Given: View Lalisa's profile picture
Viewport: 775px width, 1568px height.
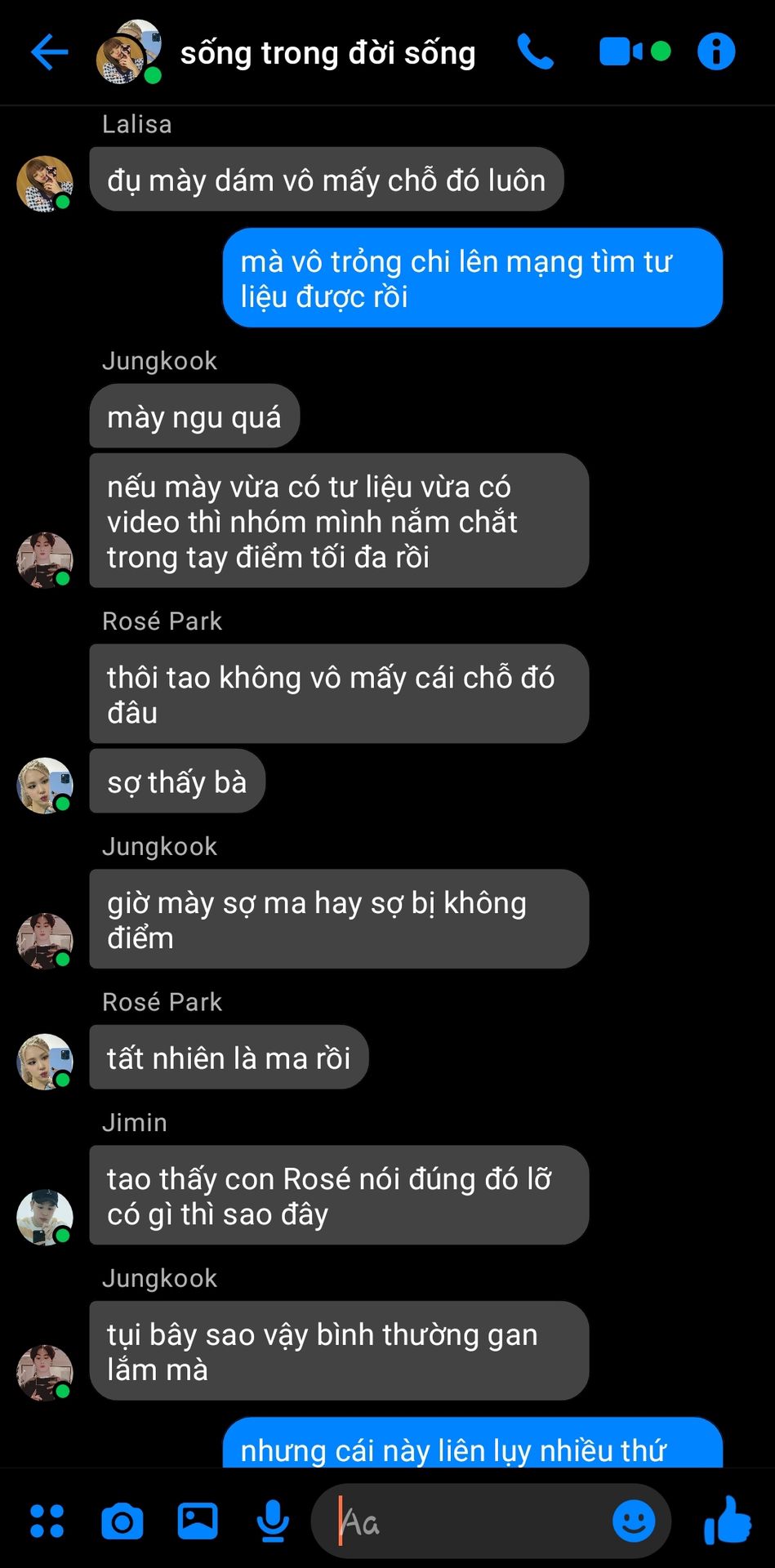Looking at the screenshot, I should (x=45, y=184).
